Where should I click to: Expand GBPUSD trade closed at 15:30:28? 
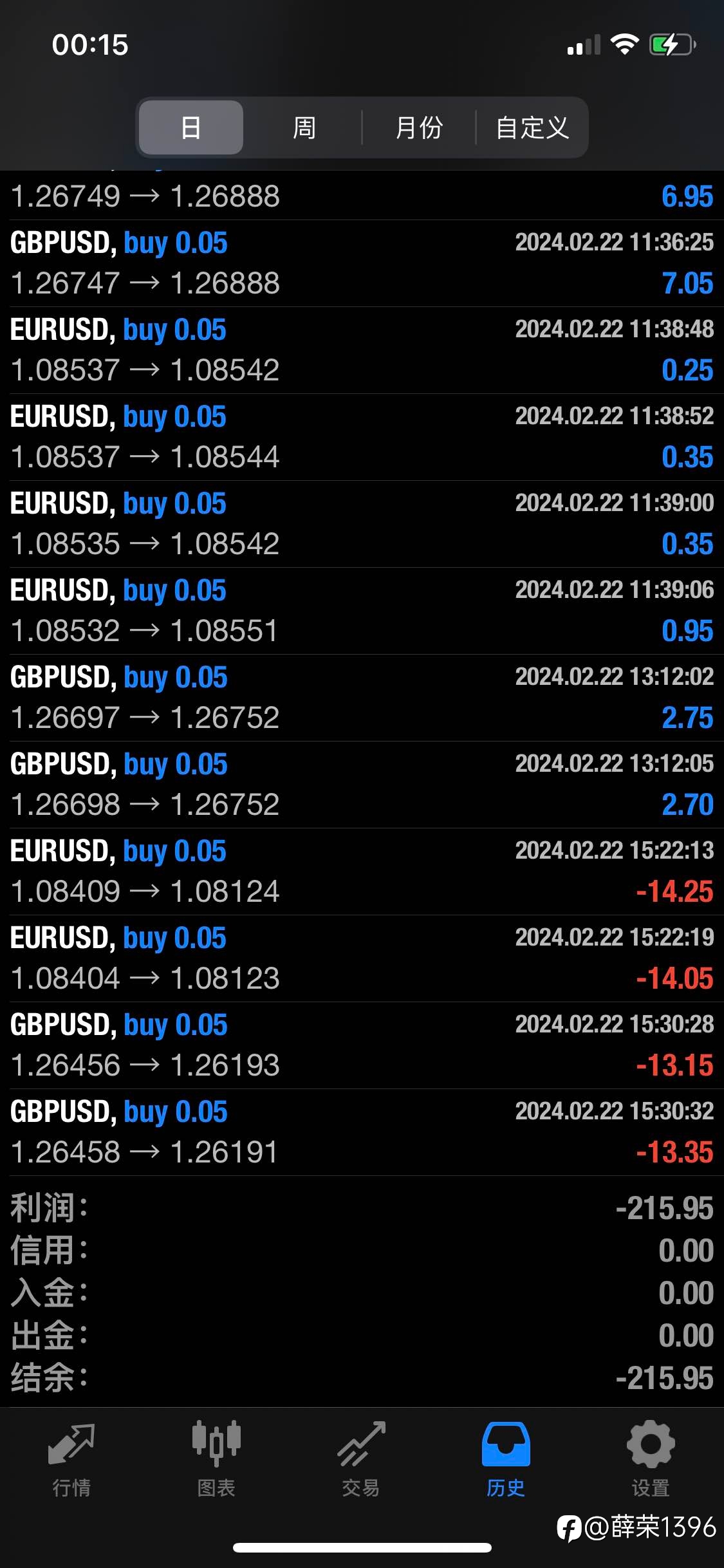(362, 1045)
